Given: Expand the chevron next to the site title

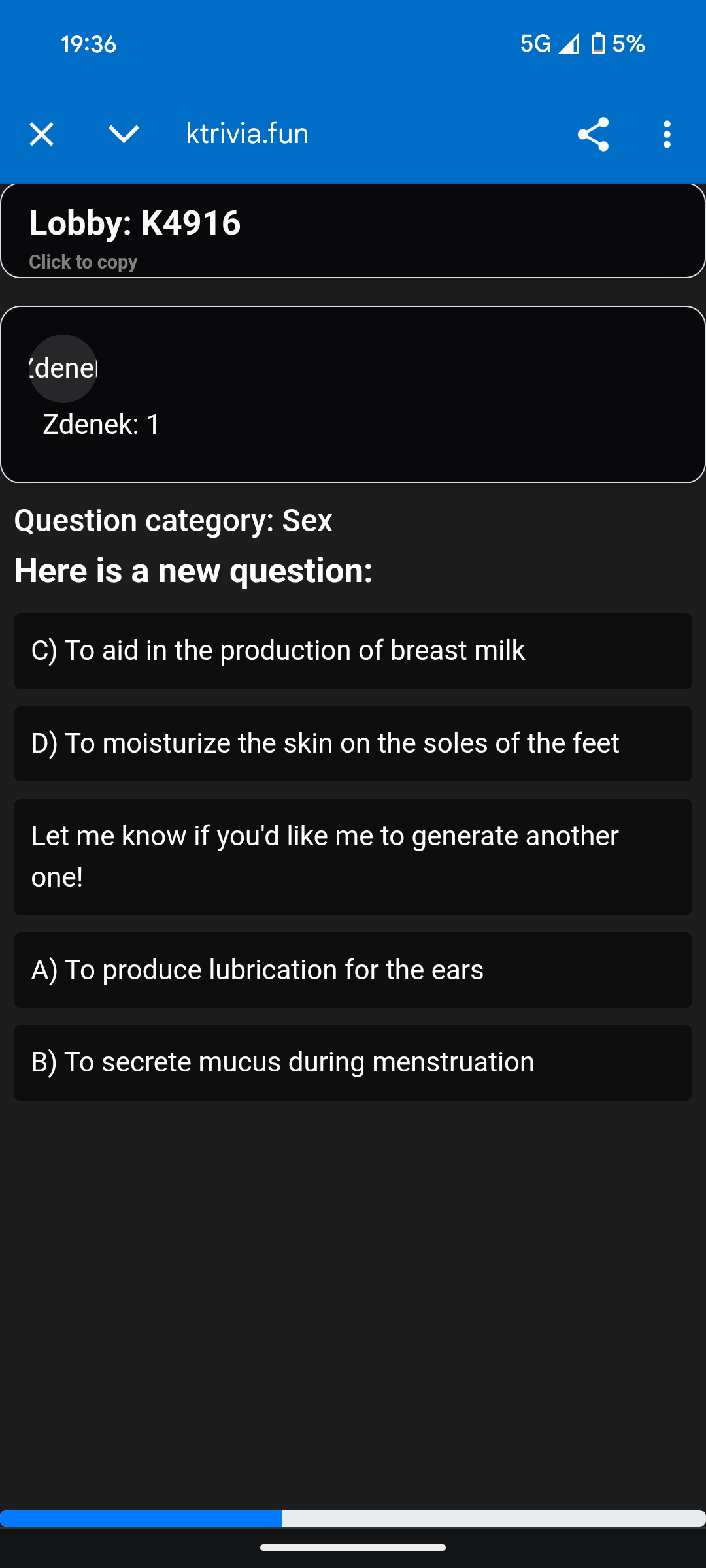Looking at the screenshot, I should tap(124, 135).
